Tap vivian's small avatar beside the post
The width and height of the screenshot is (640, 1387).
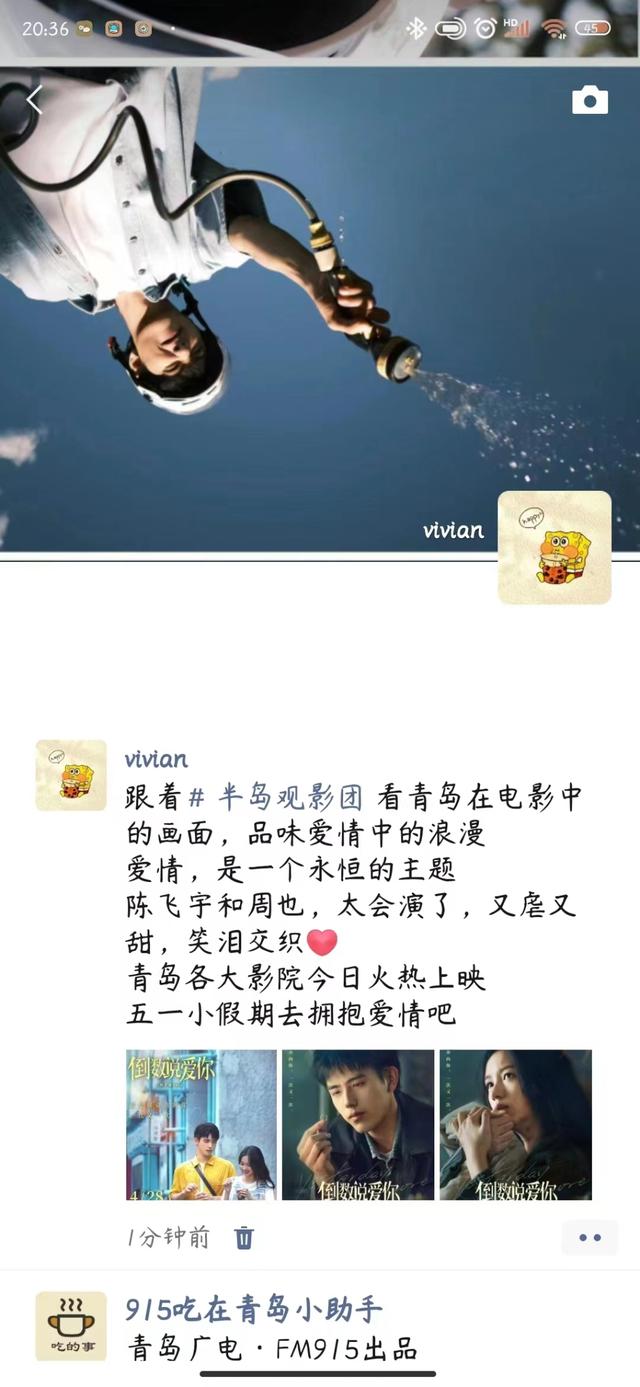pyautogui.click(x=71, y=775)
